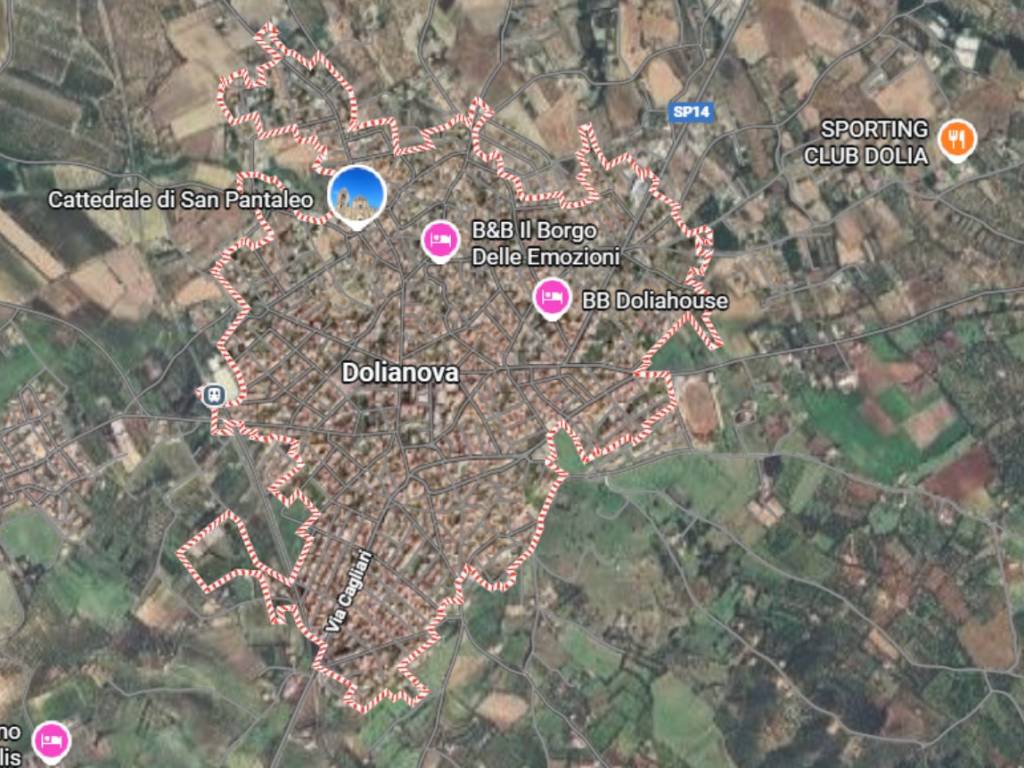Viewport: 1024px width, 768px height.
Task: Select the B&B Il Borgo Delle Emozioni pin
Action: pos(439,240)
